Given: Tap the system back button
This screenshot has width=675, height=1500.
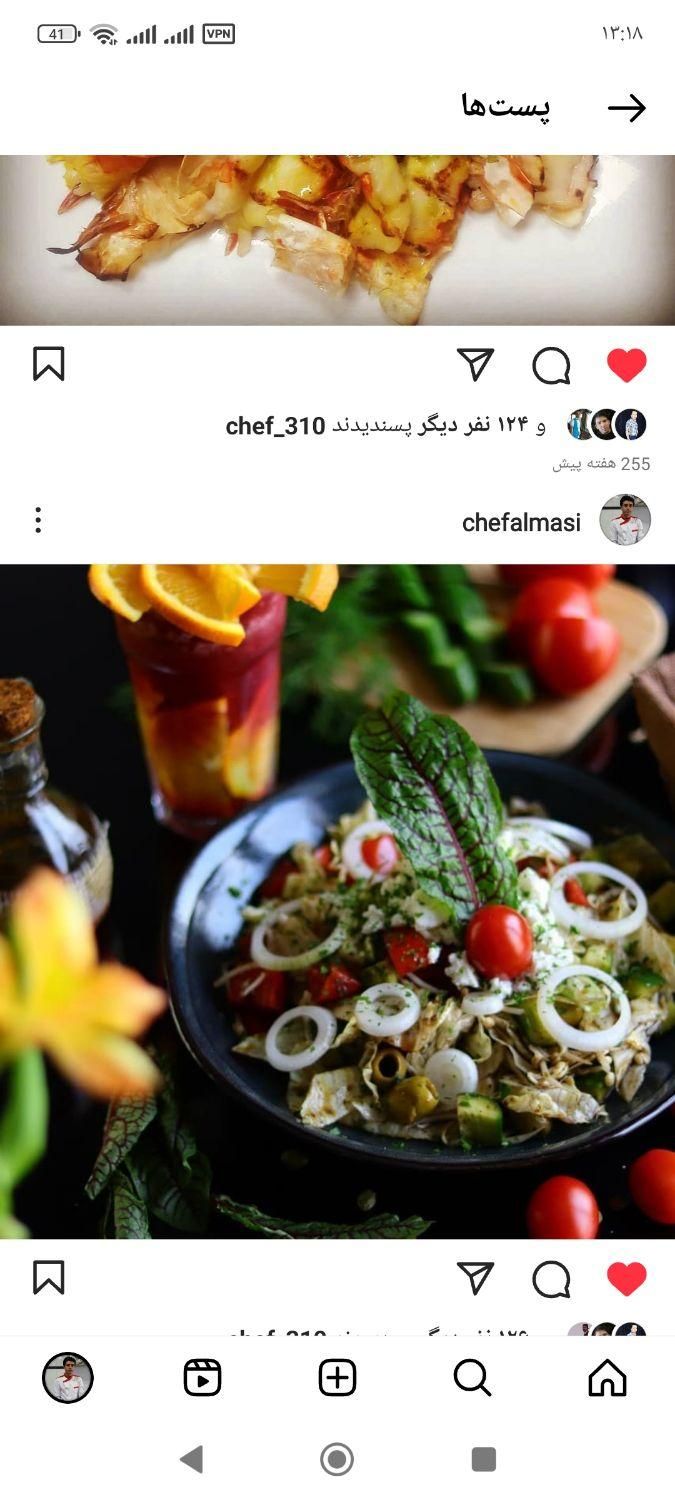Looking at the screenshot, I should click(191, 1459).
